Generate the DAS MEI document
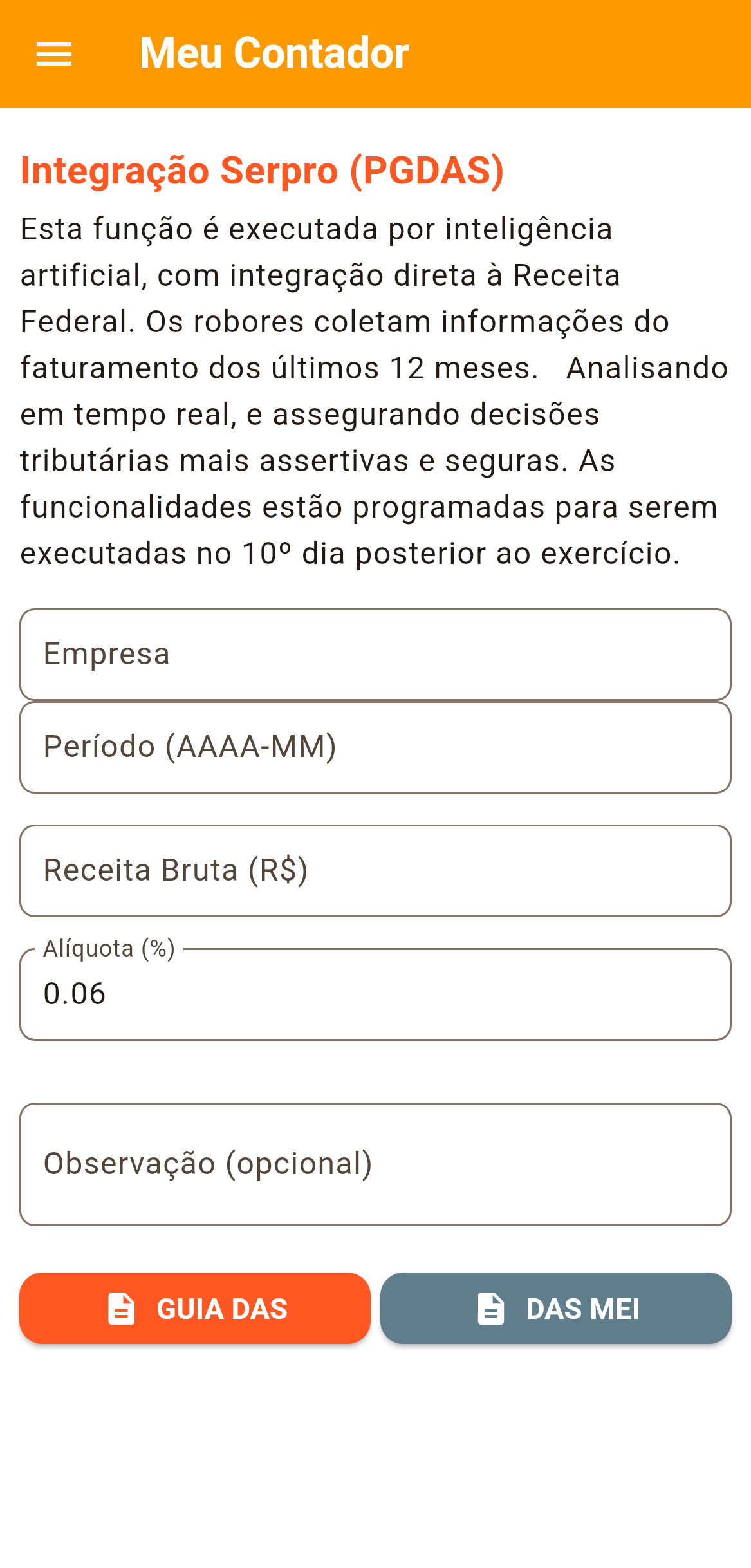751x1568 pixels. coord(556,1308)
